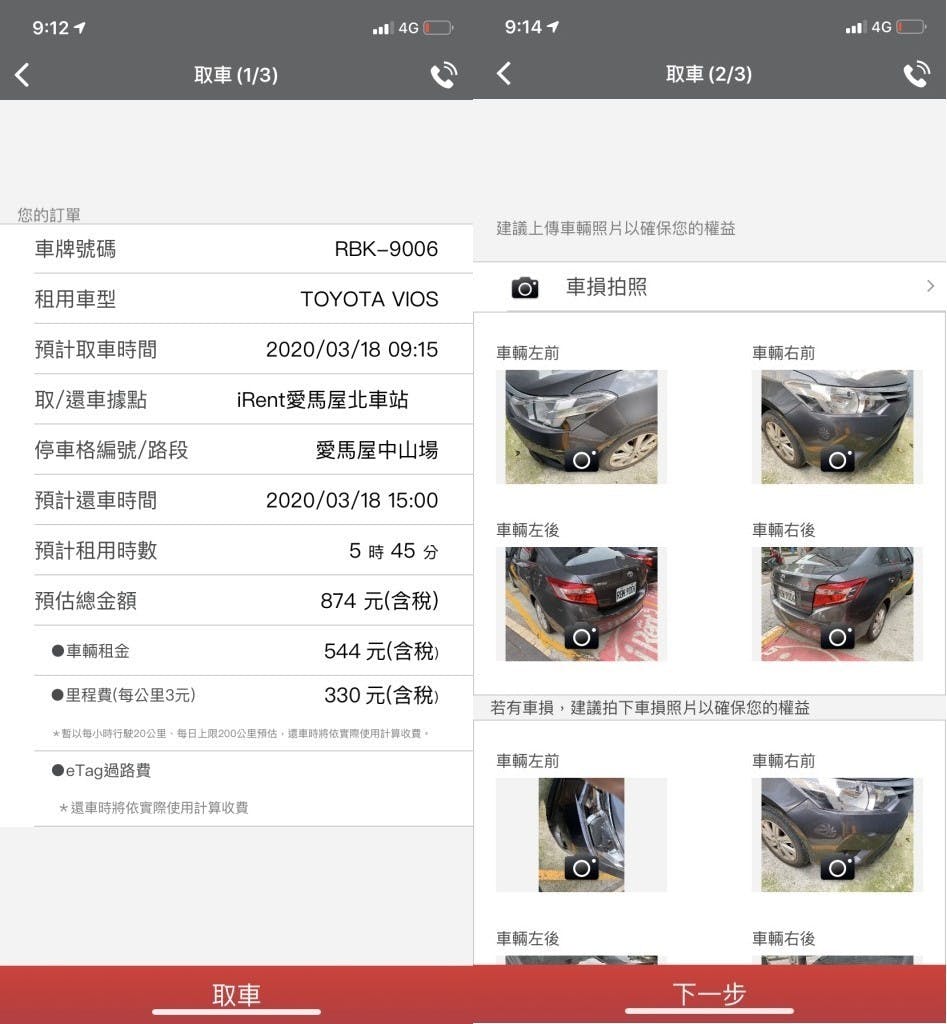The width and height of the screenshot is (947, 1024).
Task: Call support from the 取車 (1/3) header
Action: pos(443,75)
